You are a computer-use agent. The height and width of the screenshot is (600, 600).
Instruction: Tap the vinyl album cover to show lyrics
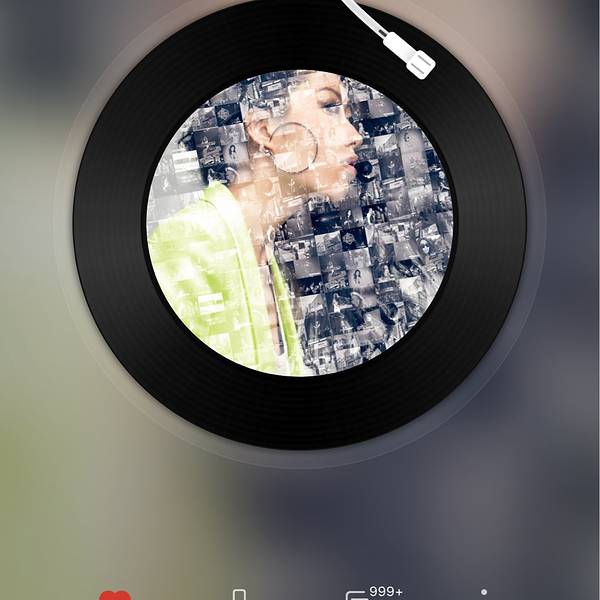(300, 222)
